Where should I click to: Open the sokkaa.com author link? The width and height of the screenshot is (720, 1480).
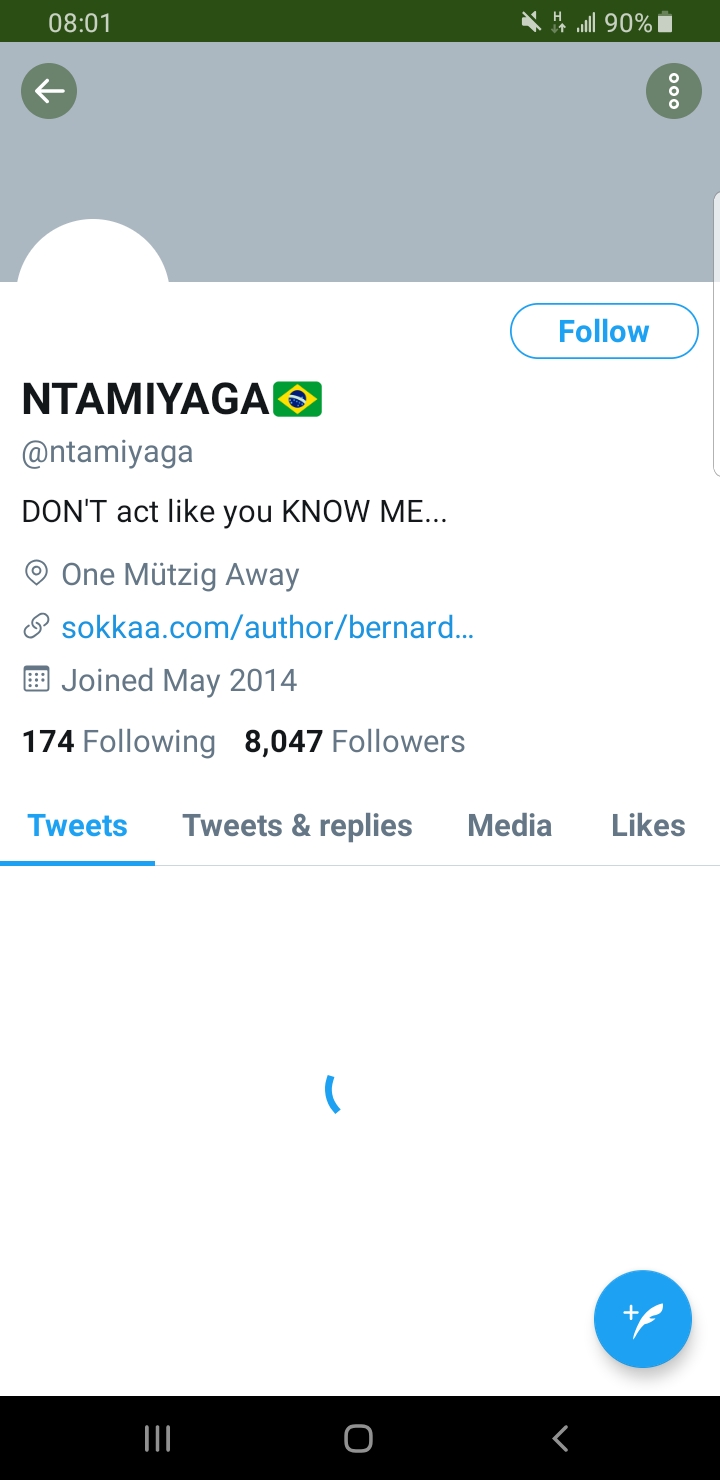pyautogui.click(x=267, y=627)
